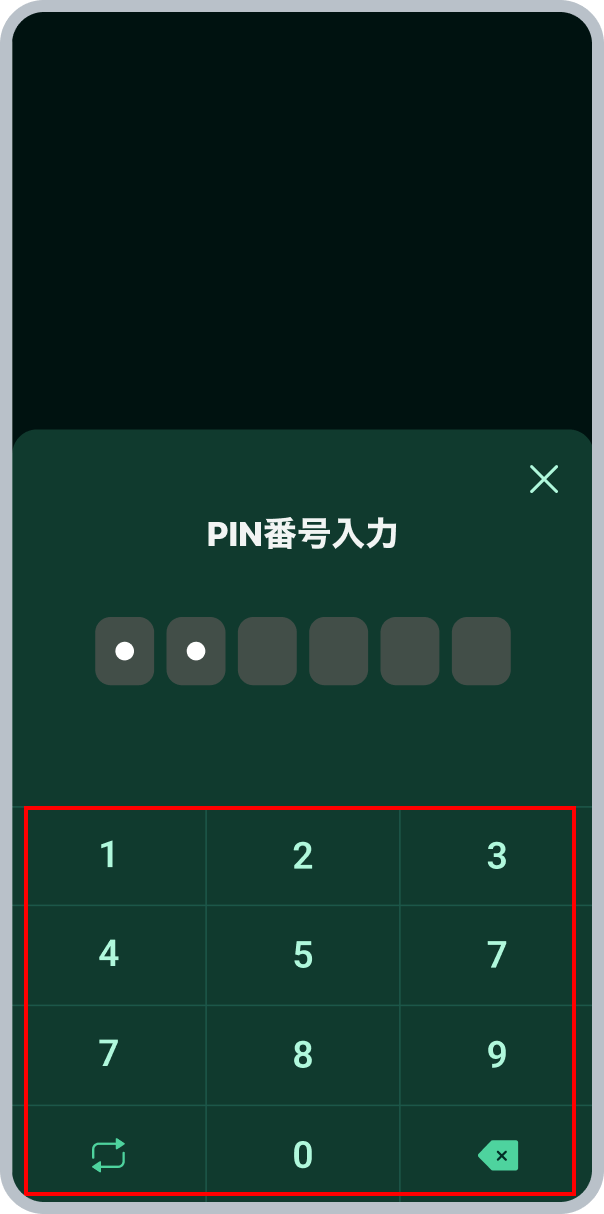
Task: Select number 3 on the PIN pad
Action: [x=496, y=856]
